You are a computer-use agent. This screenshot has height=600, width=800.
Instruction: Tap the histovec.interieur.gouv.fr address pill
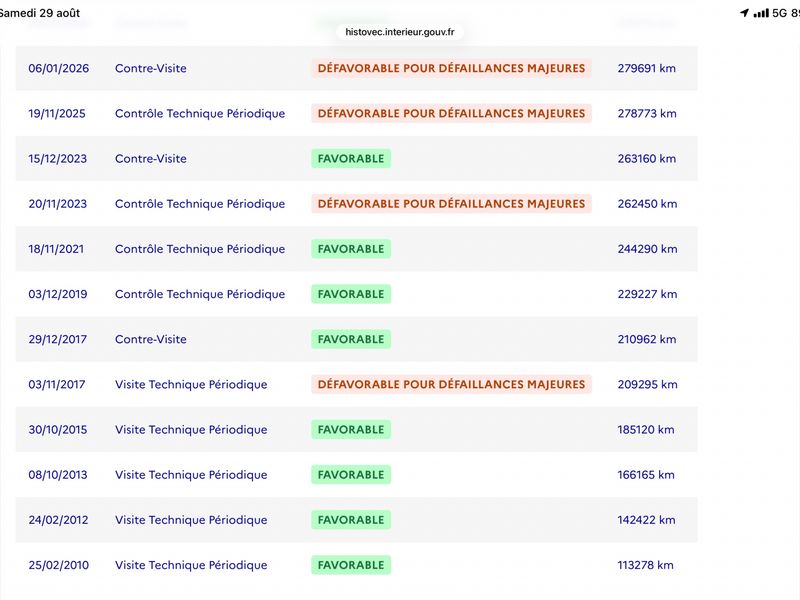pos(399,32)
